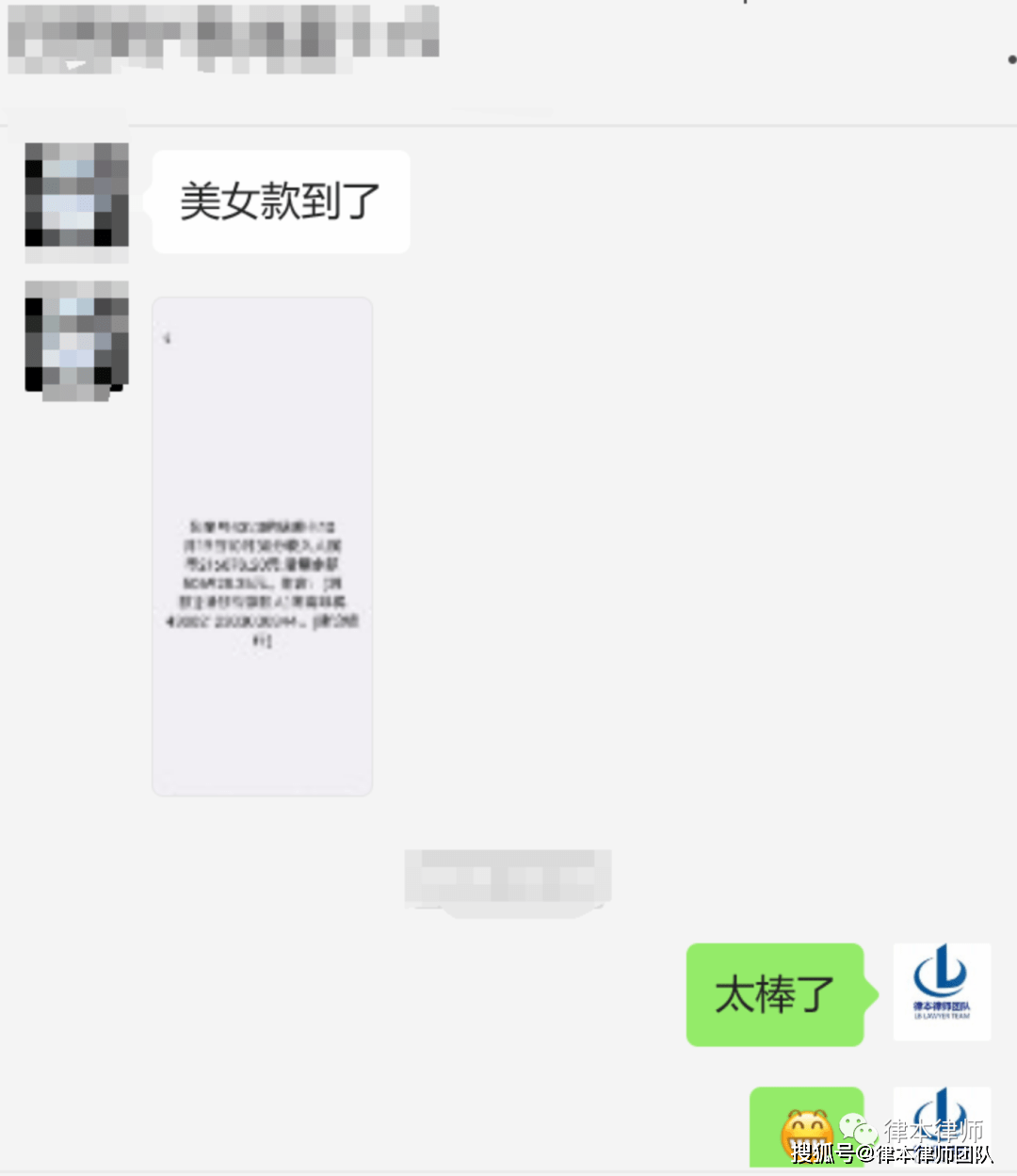The width and height of the screenshot is (1017, 1176).
Task: Open the profile avatar beside "太棒了"
Action: (x=941, y=991)
